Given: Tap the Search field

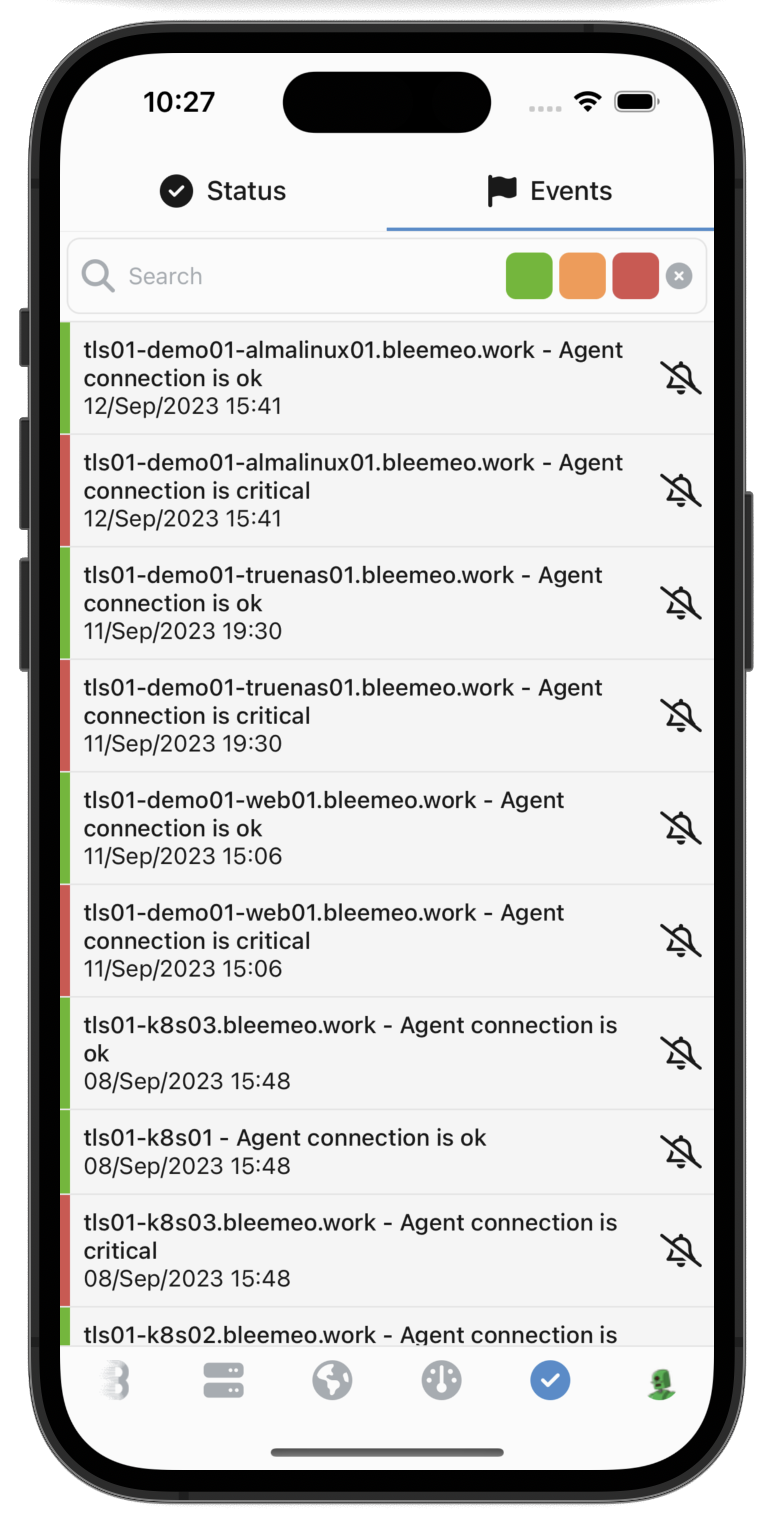Looking at the screenshot, I should click(300, 276).
